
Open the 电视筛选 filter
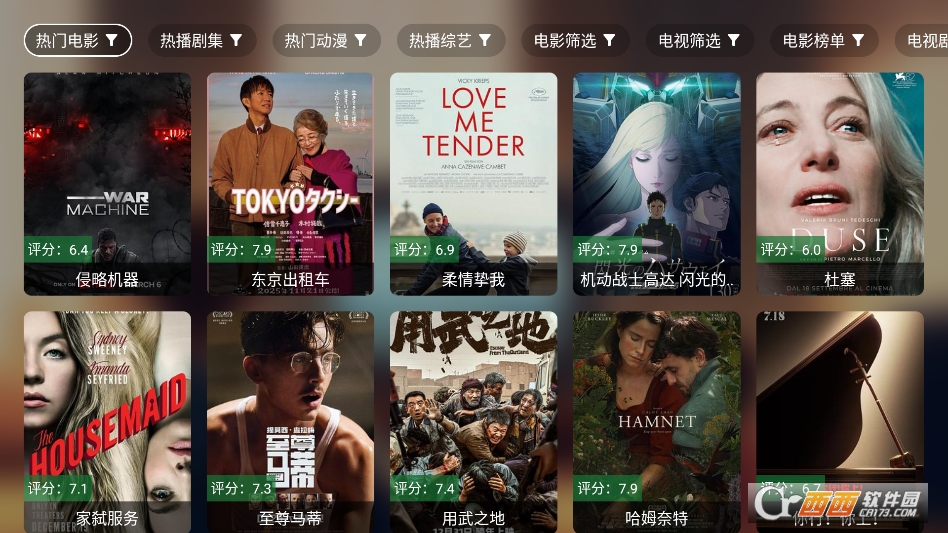(x=699, y=40)
